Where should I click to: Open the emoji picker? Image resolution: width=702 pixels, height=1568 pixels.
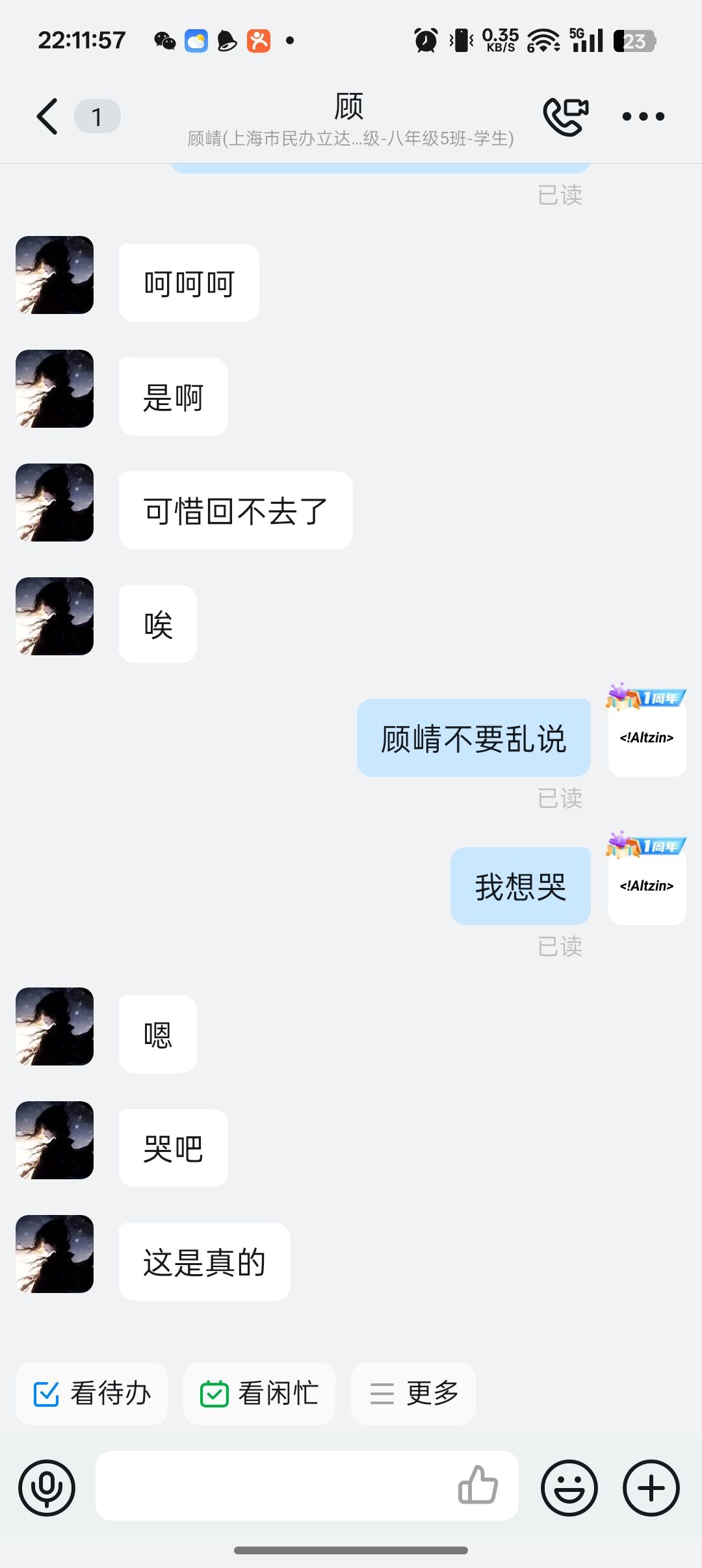pos(569,1487)
